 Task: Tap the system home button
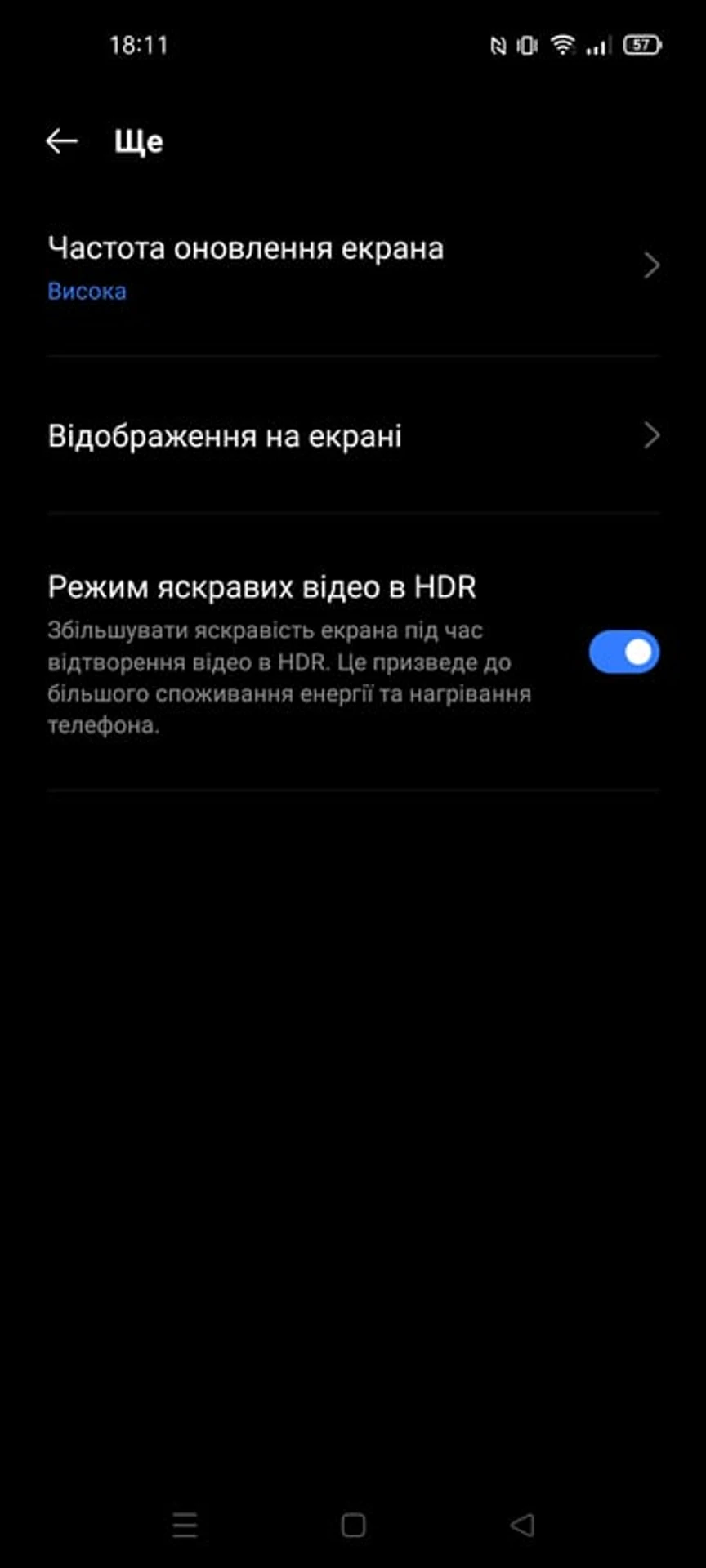click(x=353, y=1525)
